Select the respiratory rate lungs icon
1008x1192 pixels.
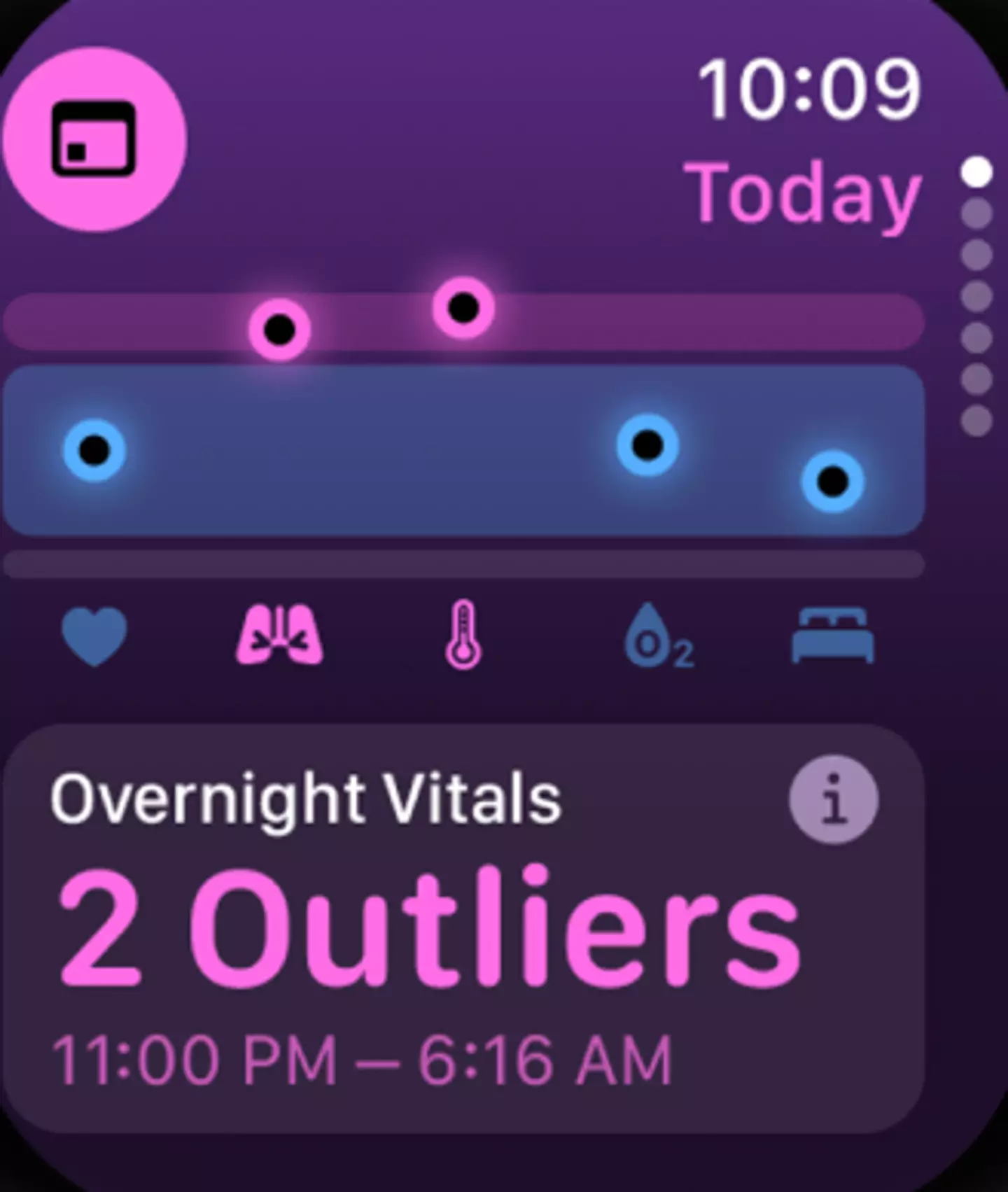pos(279,636)
